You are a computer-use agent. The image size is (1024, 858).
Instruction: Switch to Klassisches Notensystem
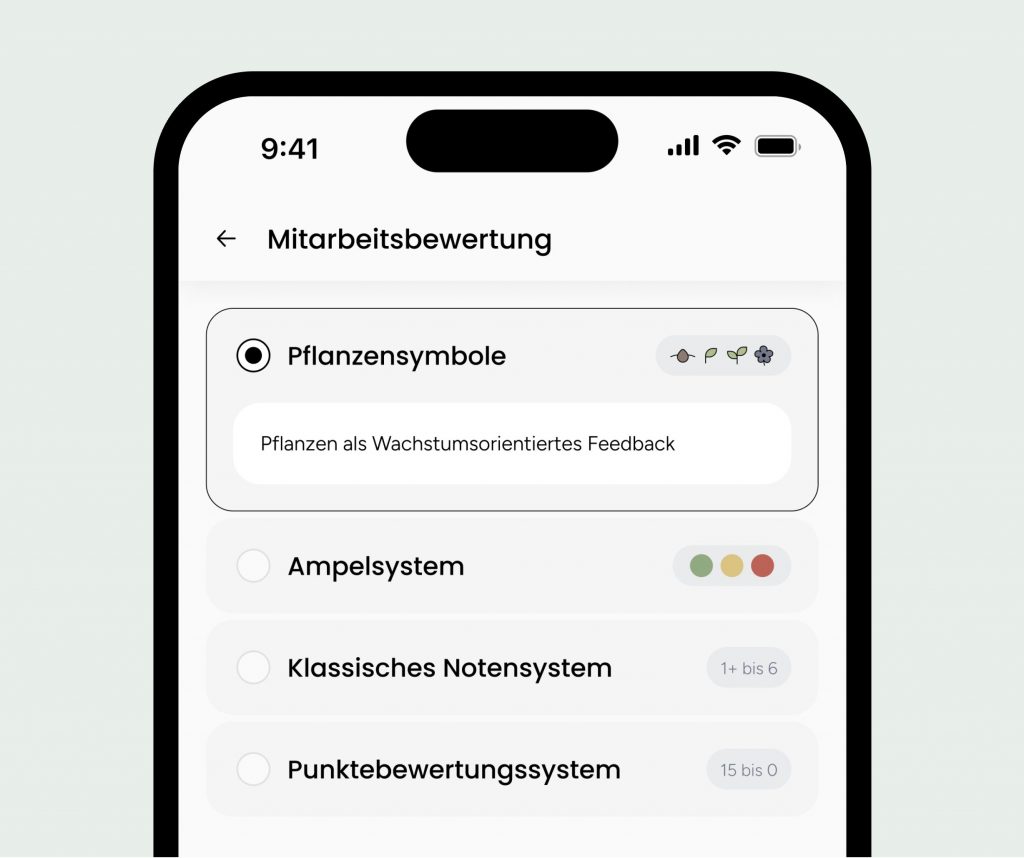pos(254,668)
